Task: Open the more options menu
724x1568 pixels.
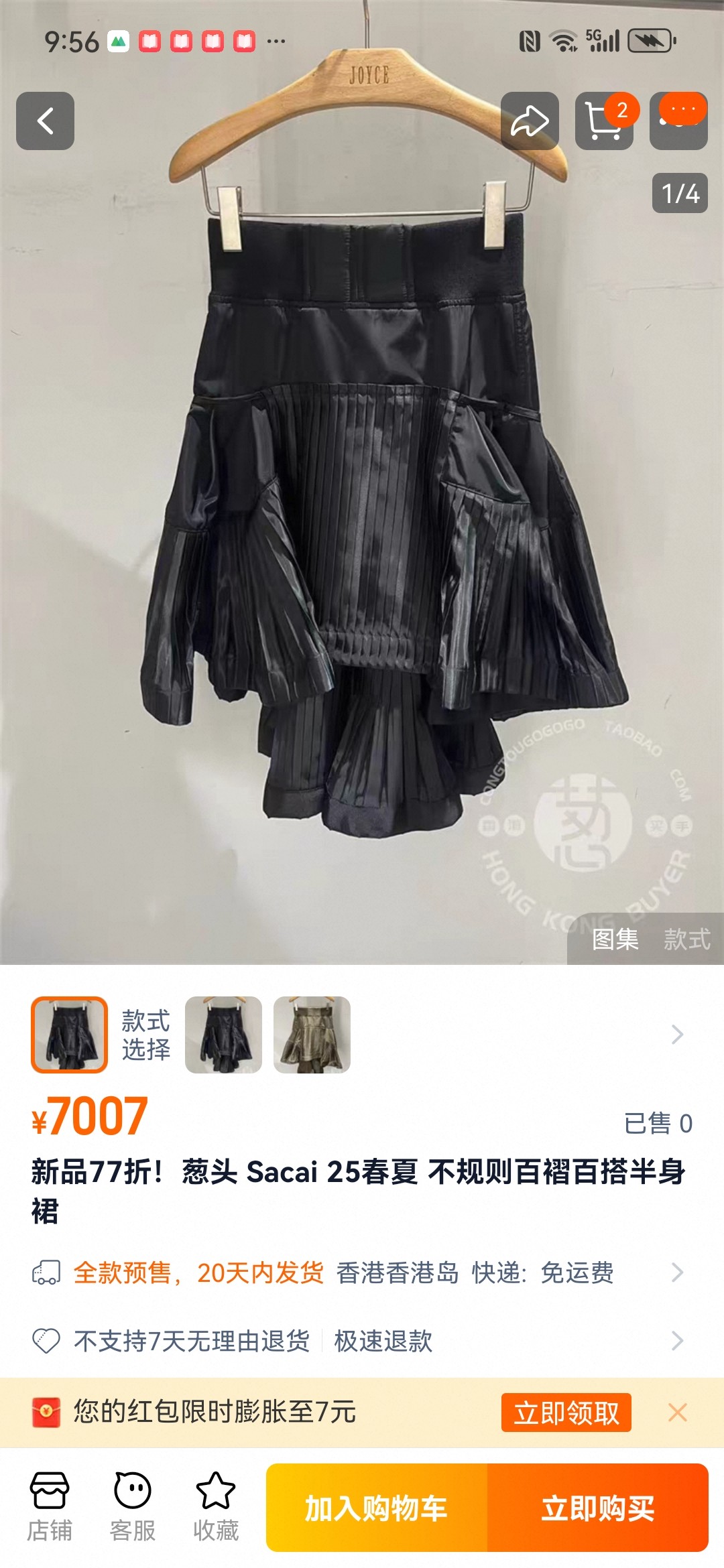Action: (x=678, y=121)
